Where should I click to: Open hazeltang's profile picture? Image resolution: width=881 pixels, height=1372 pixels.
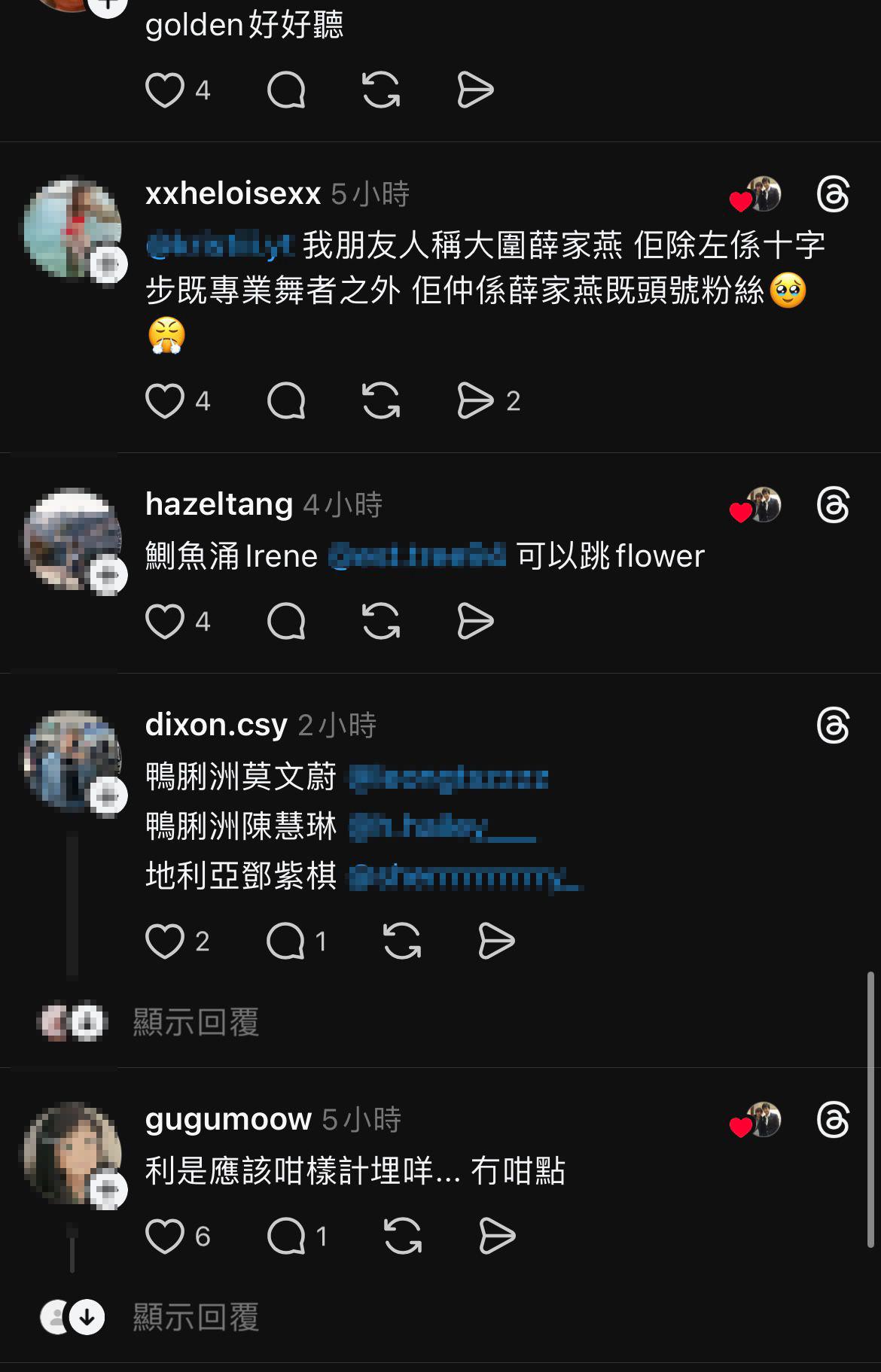tap(72, 538)
